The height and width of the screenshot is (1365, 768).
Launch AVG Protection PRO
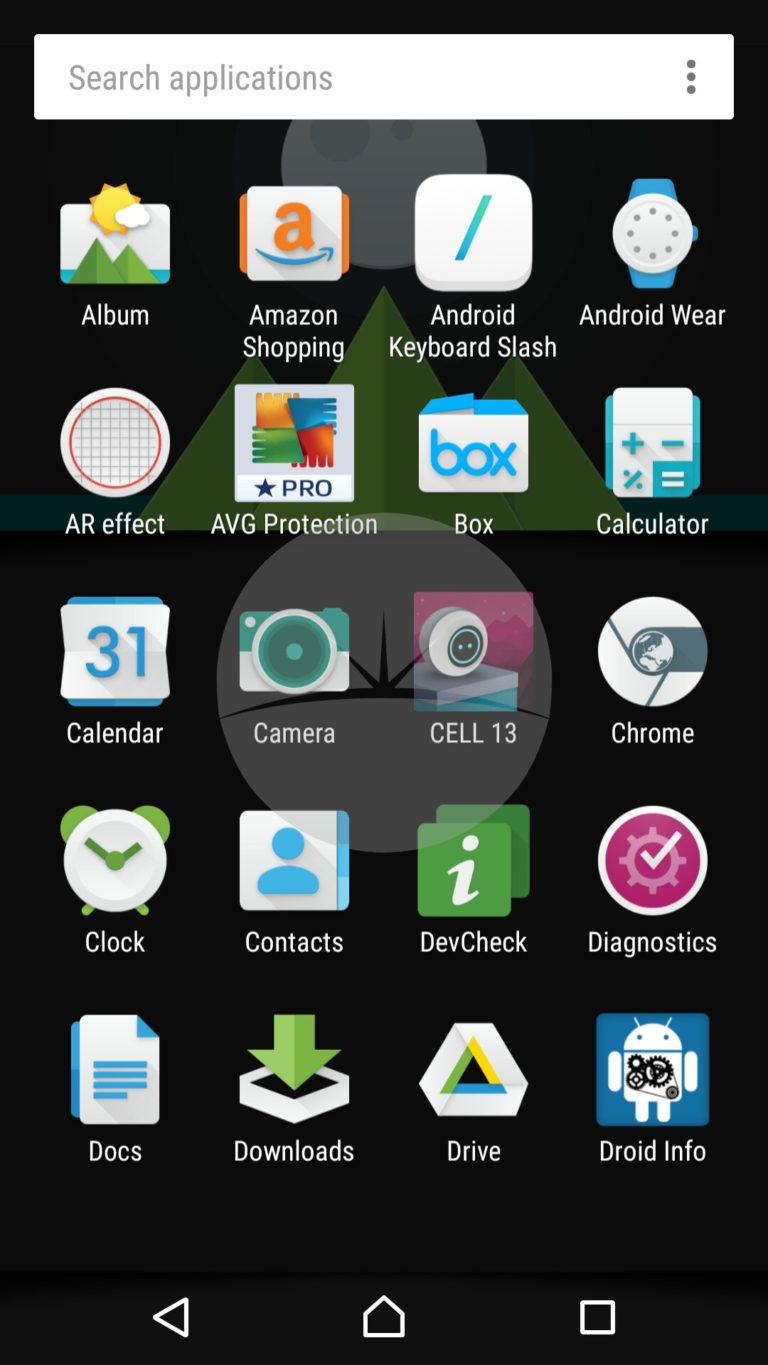(x=294, y=443)
